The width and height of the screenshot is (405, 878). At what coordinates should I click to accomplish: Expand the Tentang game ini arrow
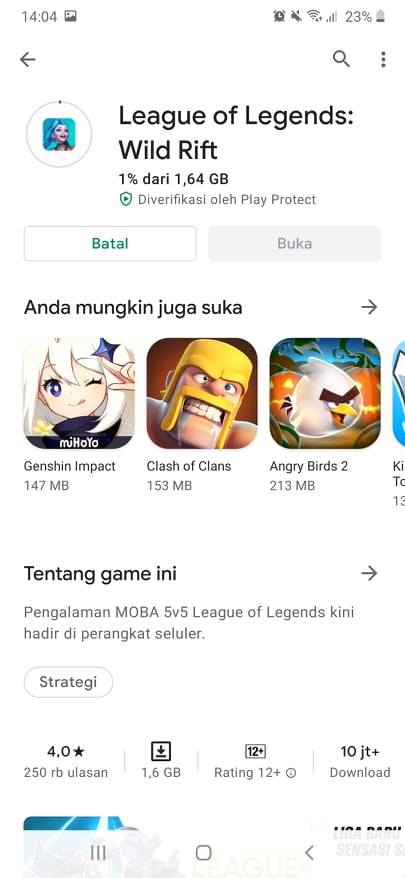pyautogui.click(x=369, y=573)
